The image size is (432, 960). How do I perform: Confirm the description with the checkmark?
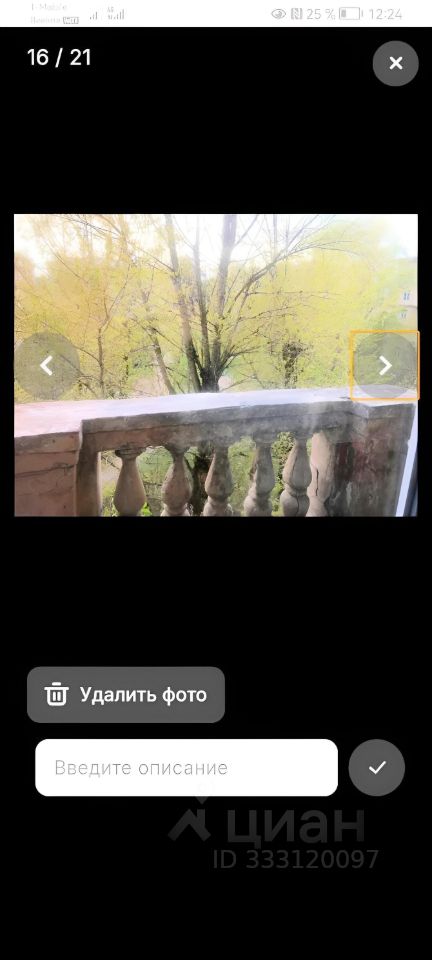coord(377,767)
